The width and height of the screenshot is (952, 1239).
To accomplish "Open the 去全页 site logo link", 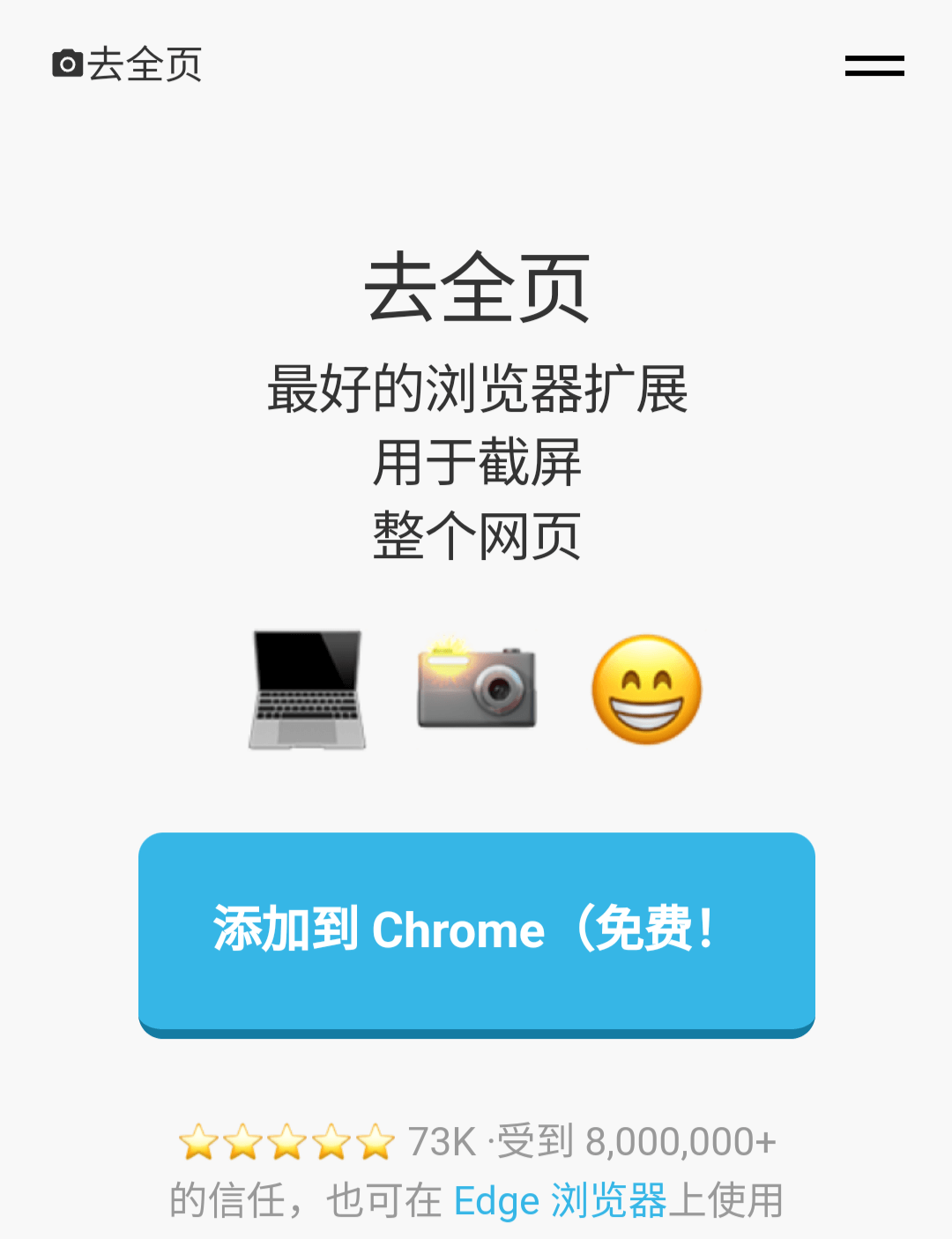I will pyautogui.click(x=128, y=64).
